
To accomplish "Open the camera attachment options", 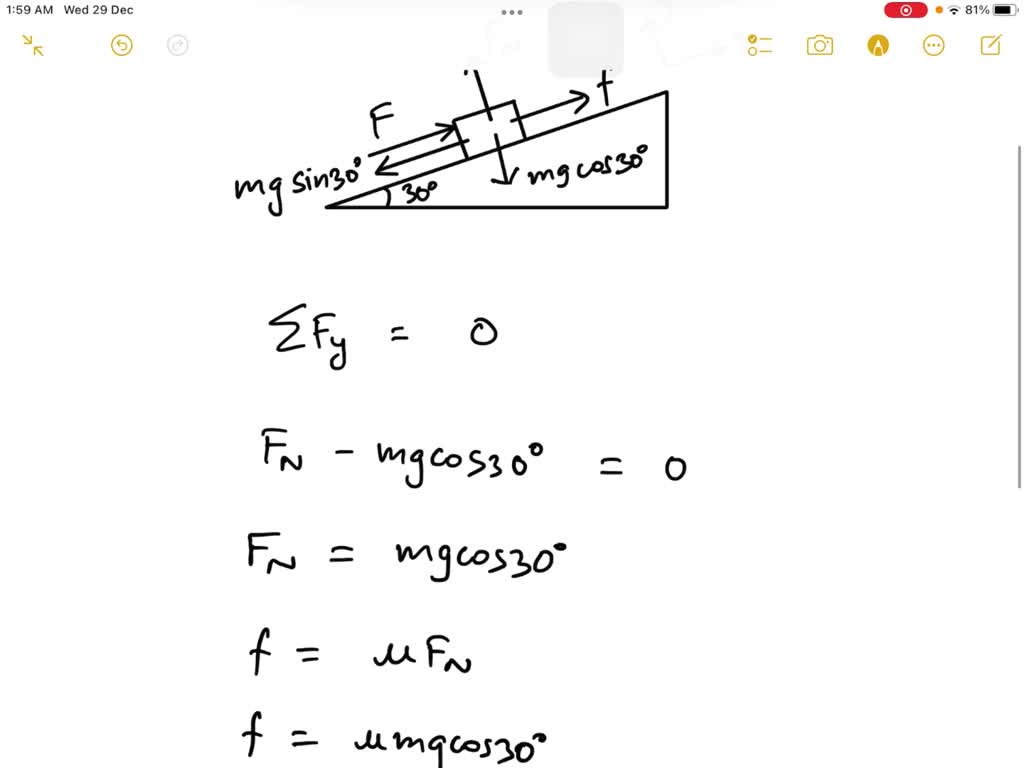I will 820,45.
